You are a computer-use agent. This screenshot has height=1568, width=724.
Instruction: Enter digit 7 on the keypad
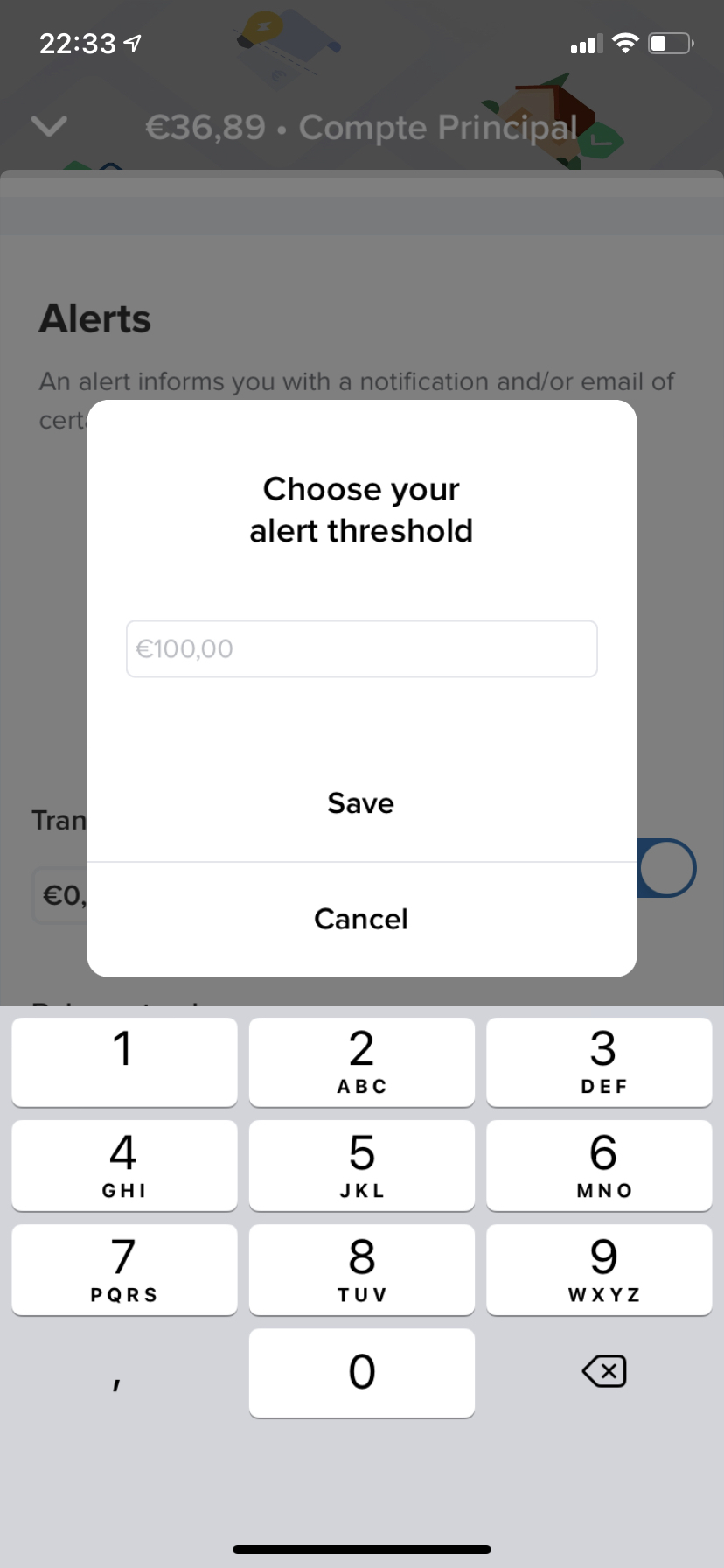124,1270
